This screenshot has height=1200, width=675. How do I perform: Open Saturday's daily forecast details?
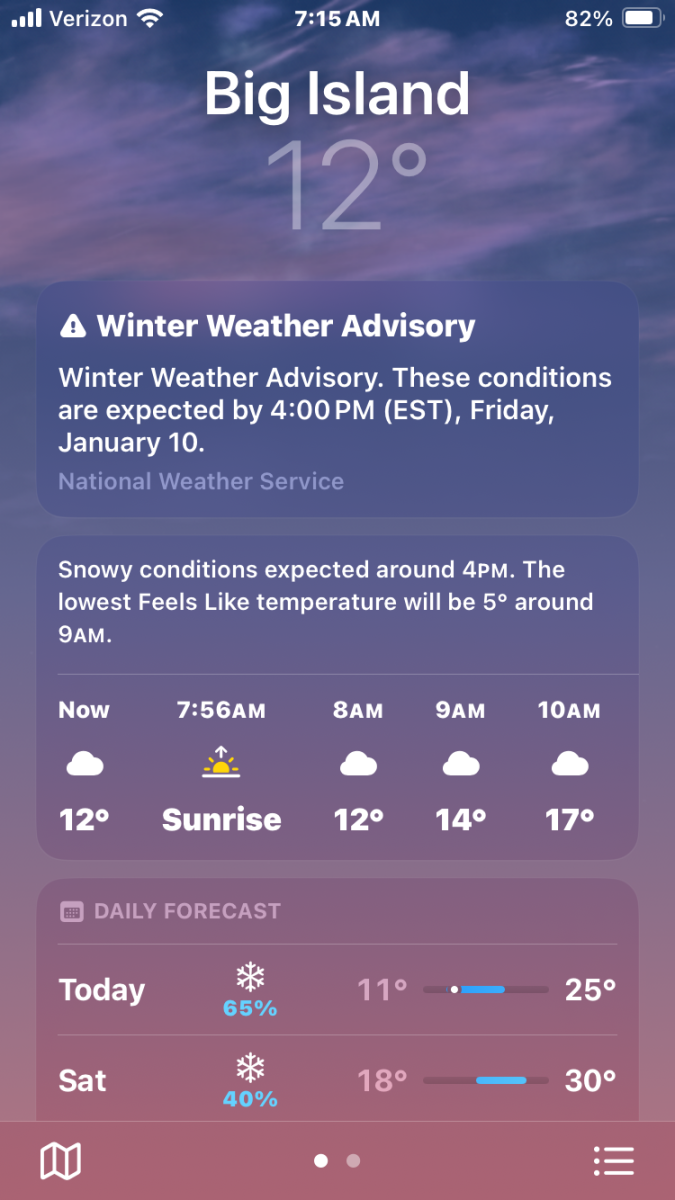(x=337, y=1080)
